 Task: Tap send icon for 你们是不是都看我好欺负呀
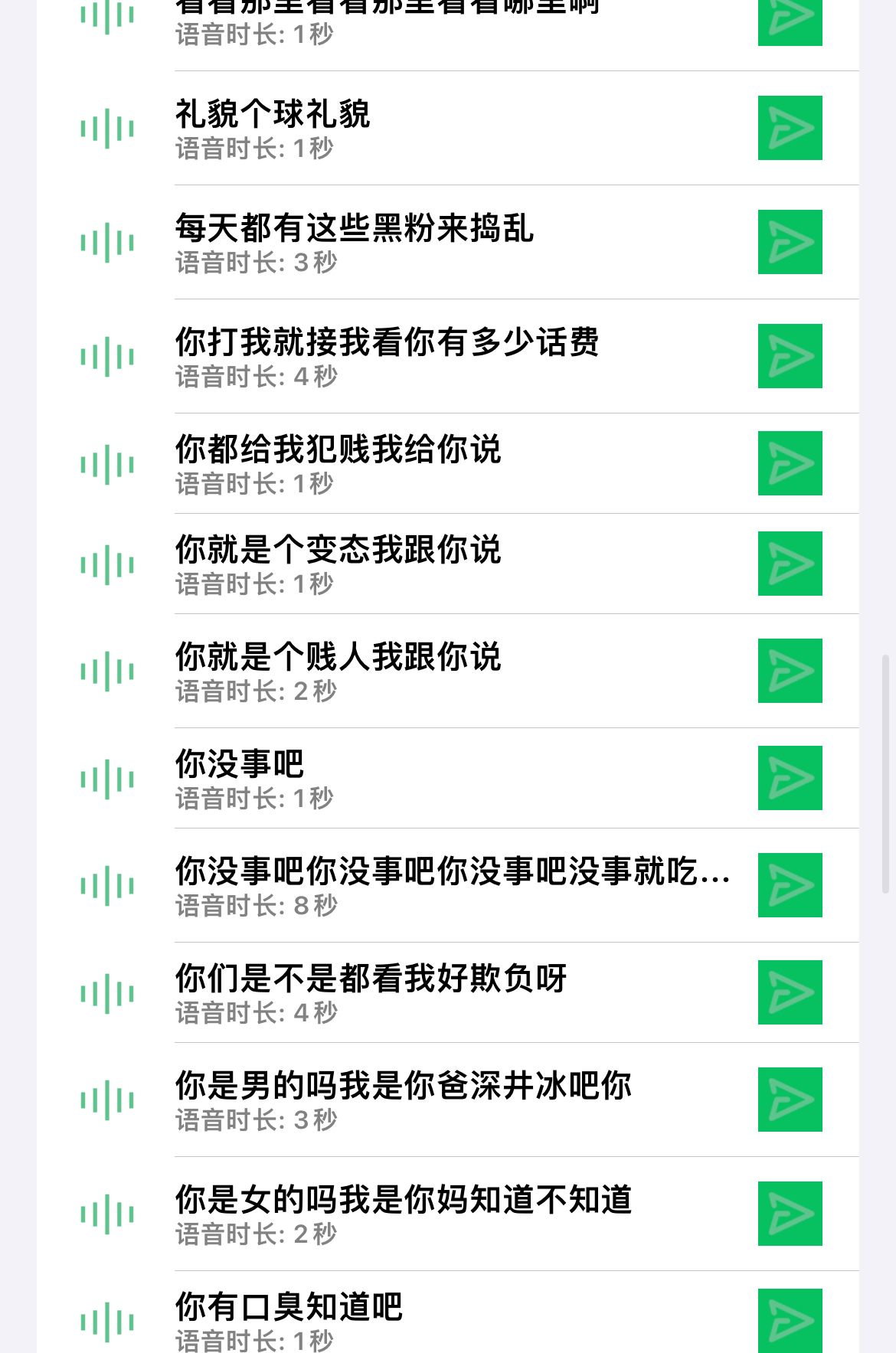coord(790,992)
